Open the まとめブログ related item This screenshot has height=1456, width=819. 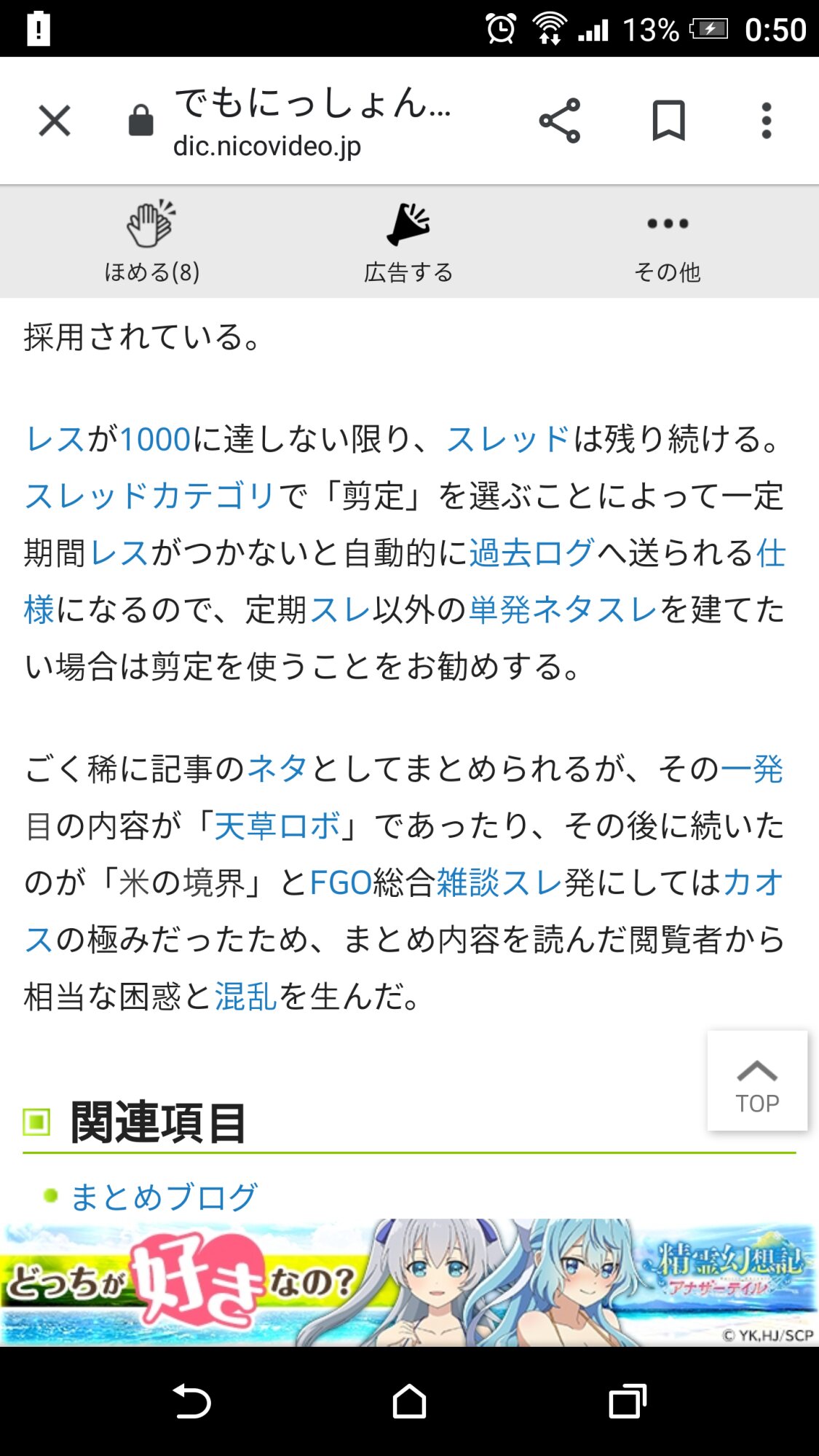point(164,1198)
